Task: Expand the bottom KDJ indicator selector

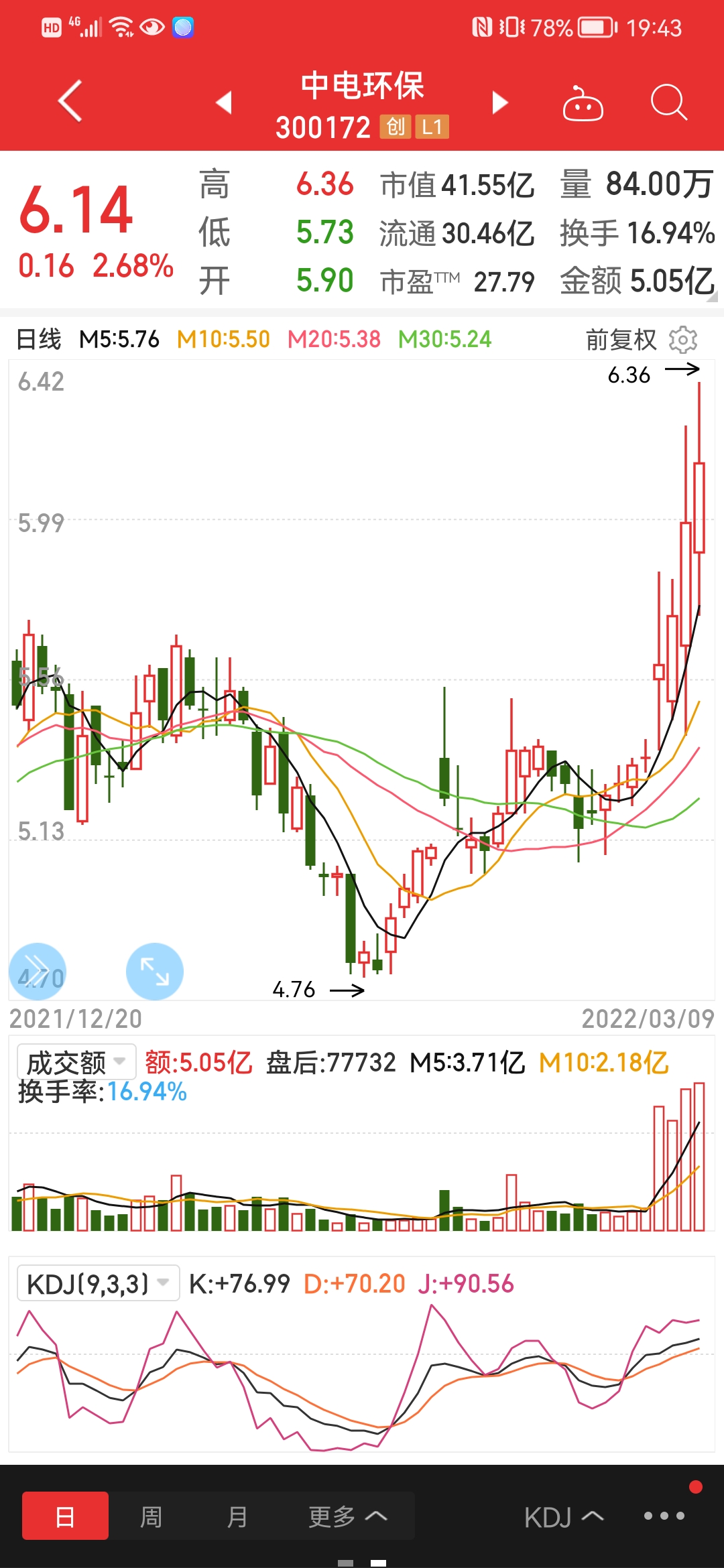Action: (564, 1517)
